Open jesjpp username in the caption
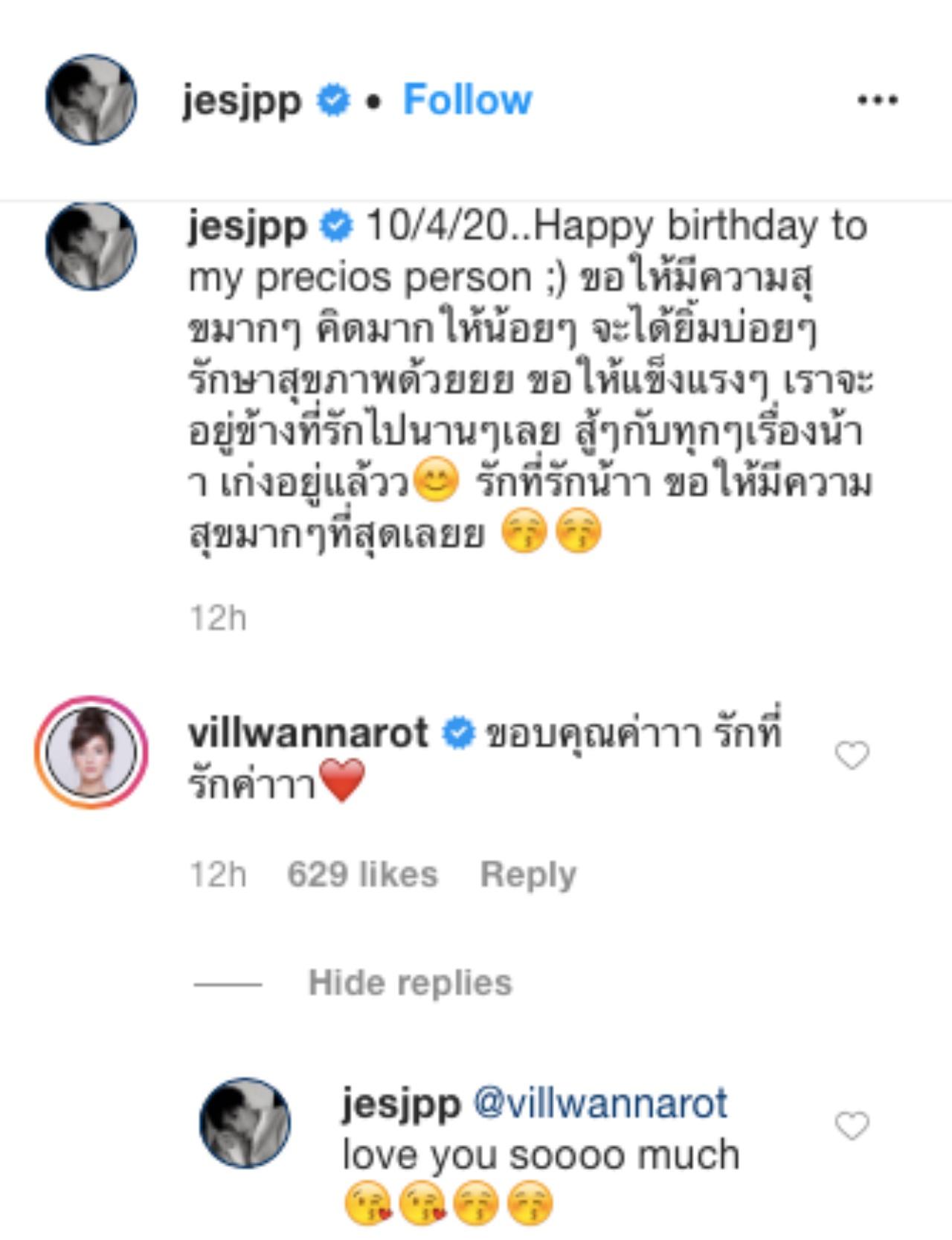The image size is (952, 1240). pos(247,226)
